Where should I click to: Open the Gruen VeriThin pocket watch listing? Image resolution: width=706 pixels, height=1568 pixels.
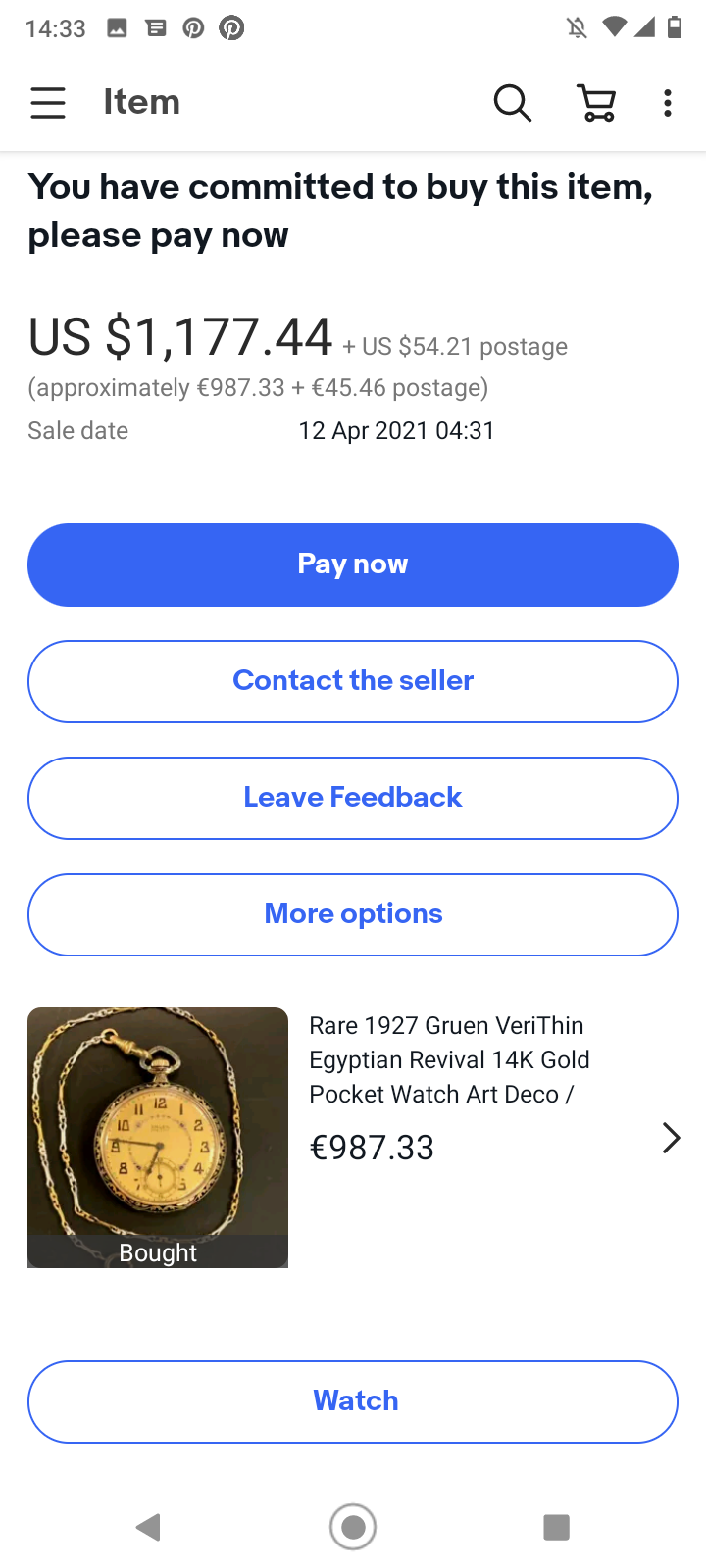coord(448,1060)
